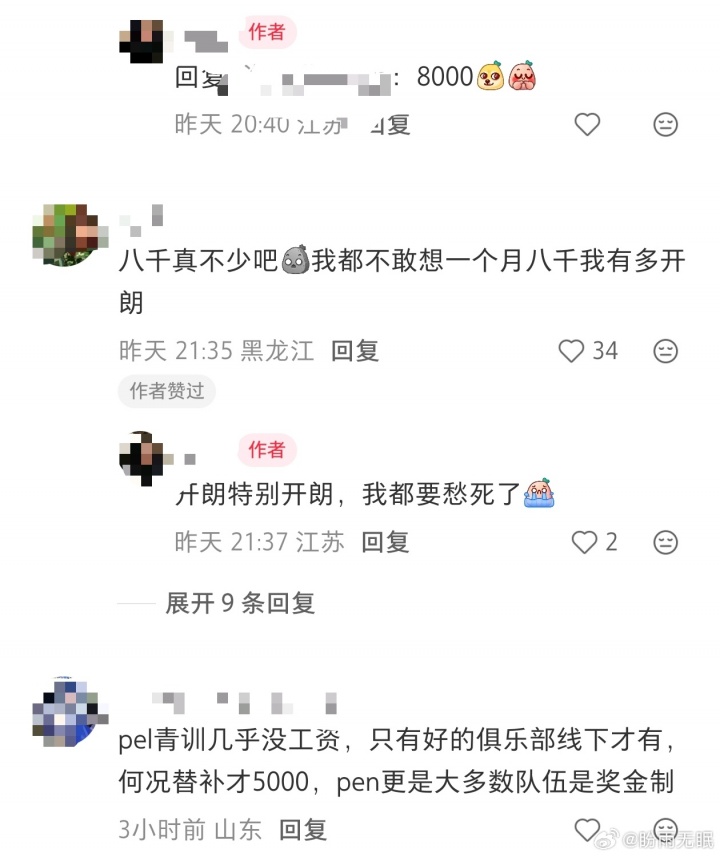This screenshot has height=857, width=720.
Task: Like the Shandong comment from 3 hours ago
Action: 587,829
